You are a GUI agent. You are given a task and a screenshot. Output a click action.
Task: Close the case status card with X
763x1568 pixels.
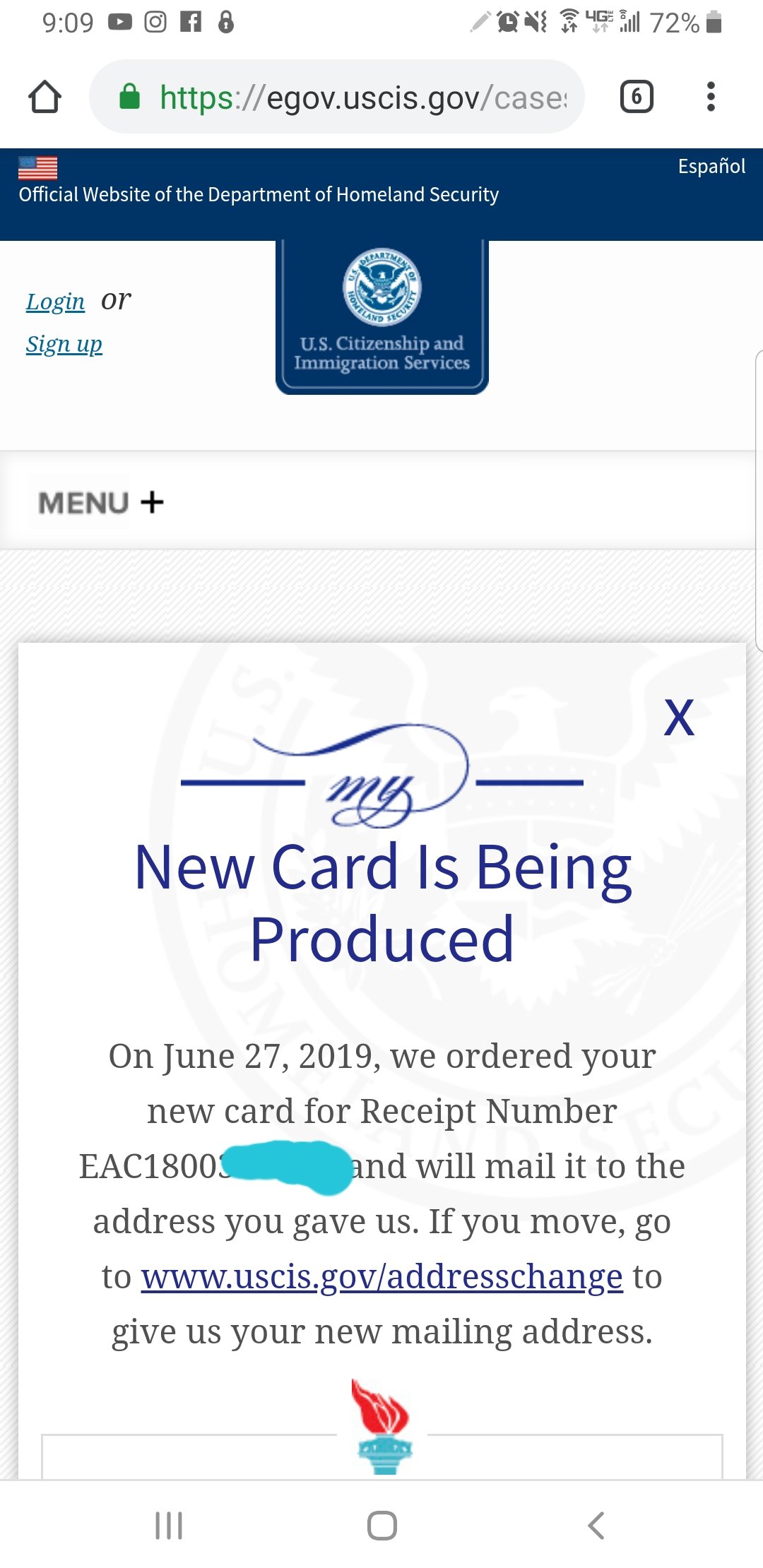[679, 718]
